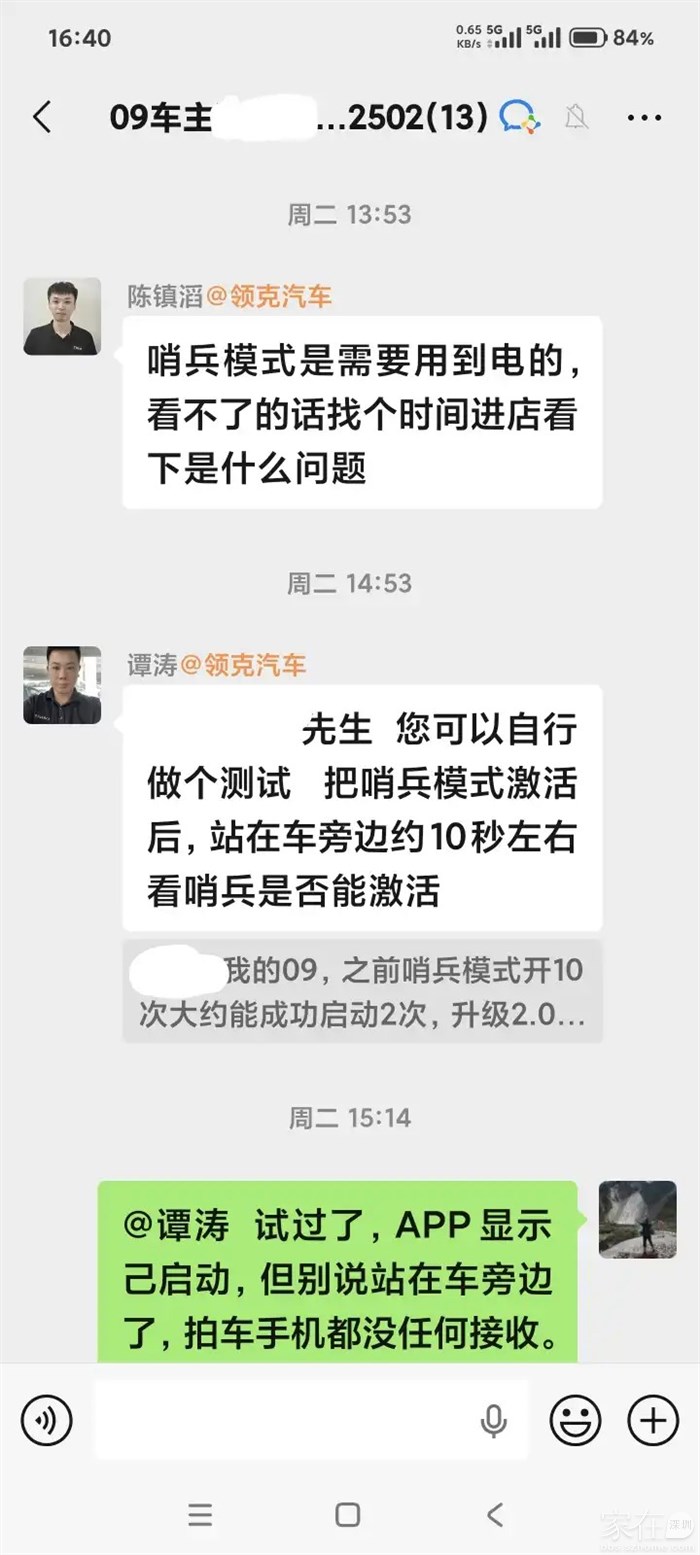This screenshot has height=1555, width=700.
Task: Go back from the group chat
Action: 42,118
